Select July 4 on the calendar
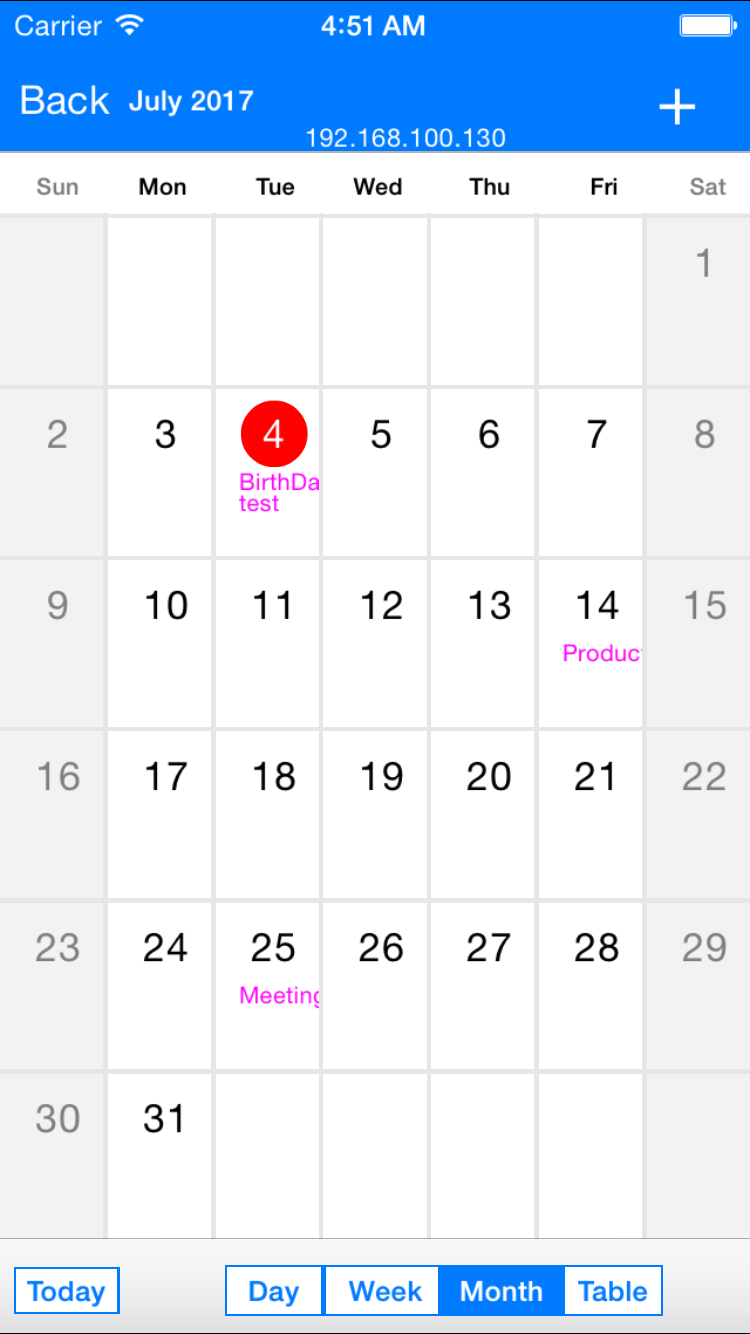This screenshot has width=750, height=1334. [x=274, y=434]
